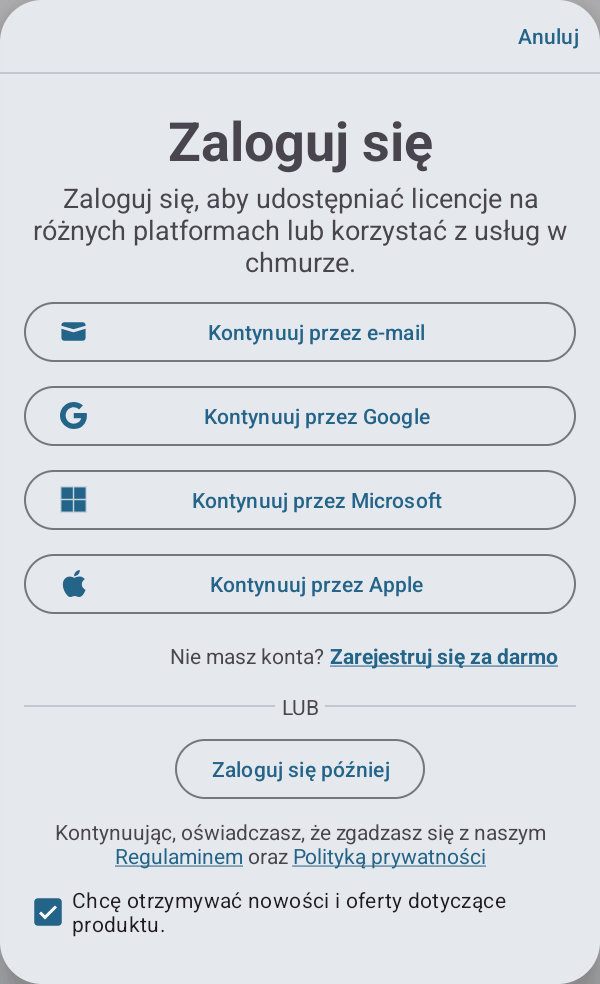Open the Regulaminem link
Viewport: 600px width, 984px height.
click(x=179, y=857)
